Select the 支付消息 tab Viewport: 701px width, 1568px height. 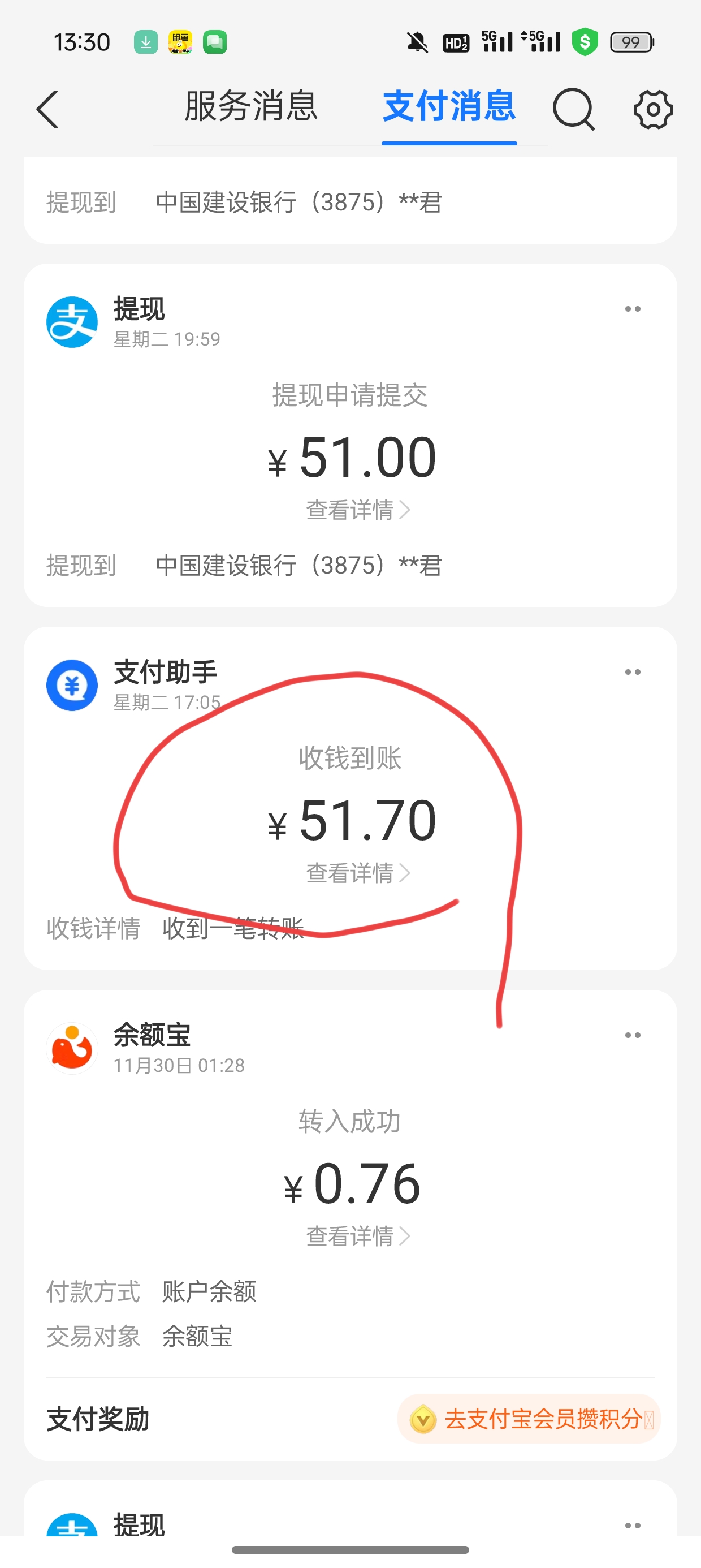point(449,107)
